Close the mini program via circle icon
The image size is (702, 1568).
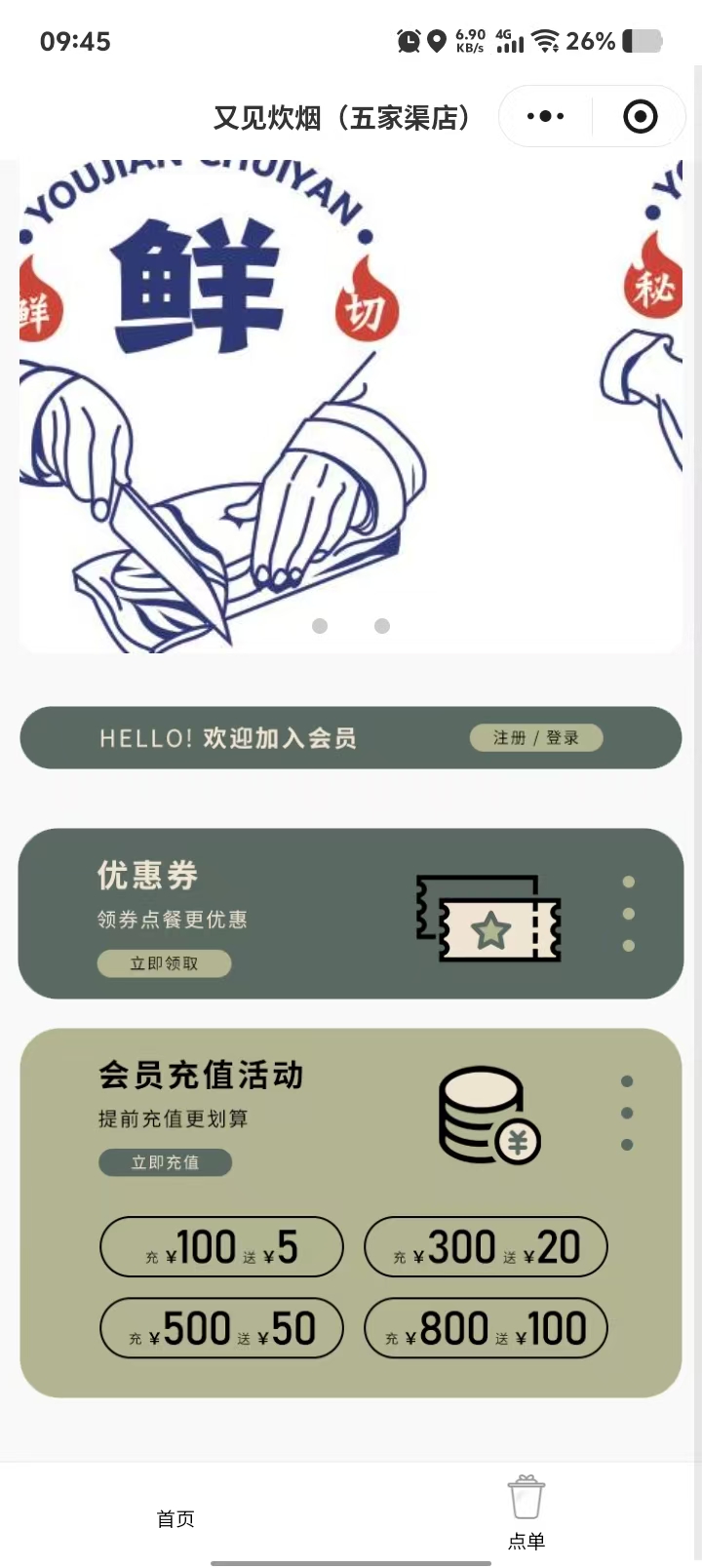click(640, 117)
